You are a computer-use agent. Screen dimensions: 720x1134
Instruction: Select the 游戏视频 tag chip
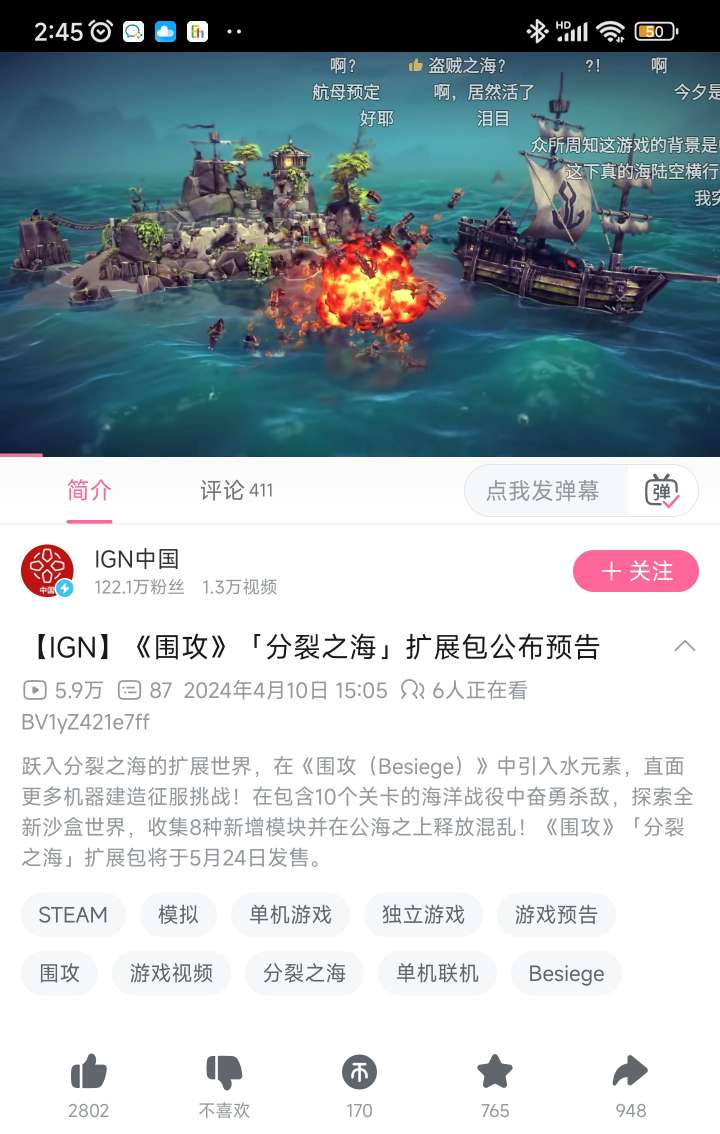pyautogui.click(x=171, y=973)
